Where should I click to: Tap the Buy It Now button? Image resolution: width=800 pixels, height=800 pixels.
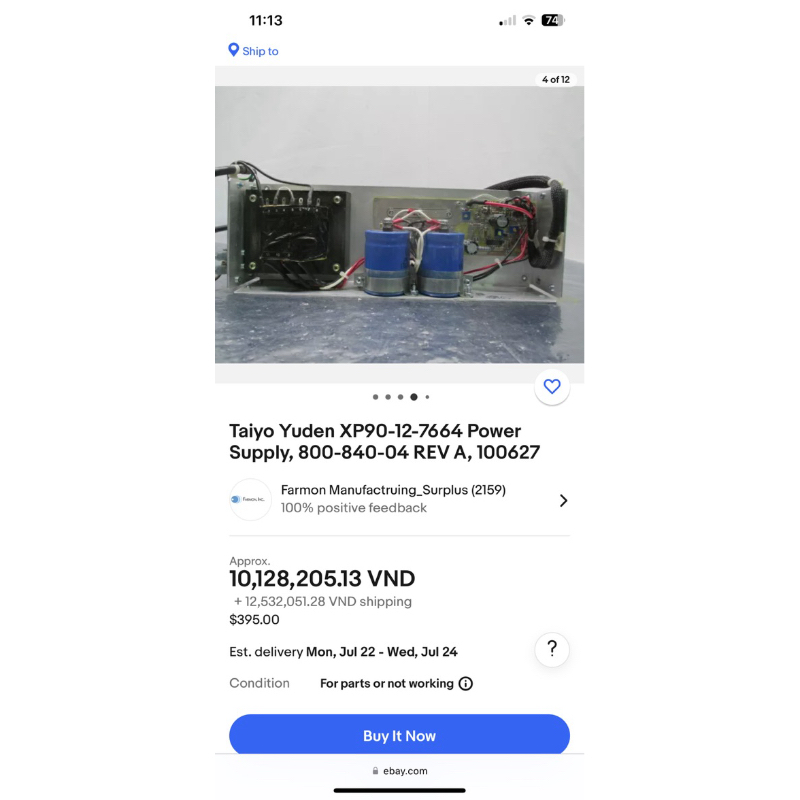click(x=399, y=736)
